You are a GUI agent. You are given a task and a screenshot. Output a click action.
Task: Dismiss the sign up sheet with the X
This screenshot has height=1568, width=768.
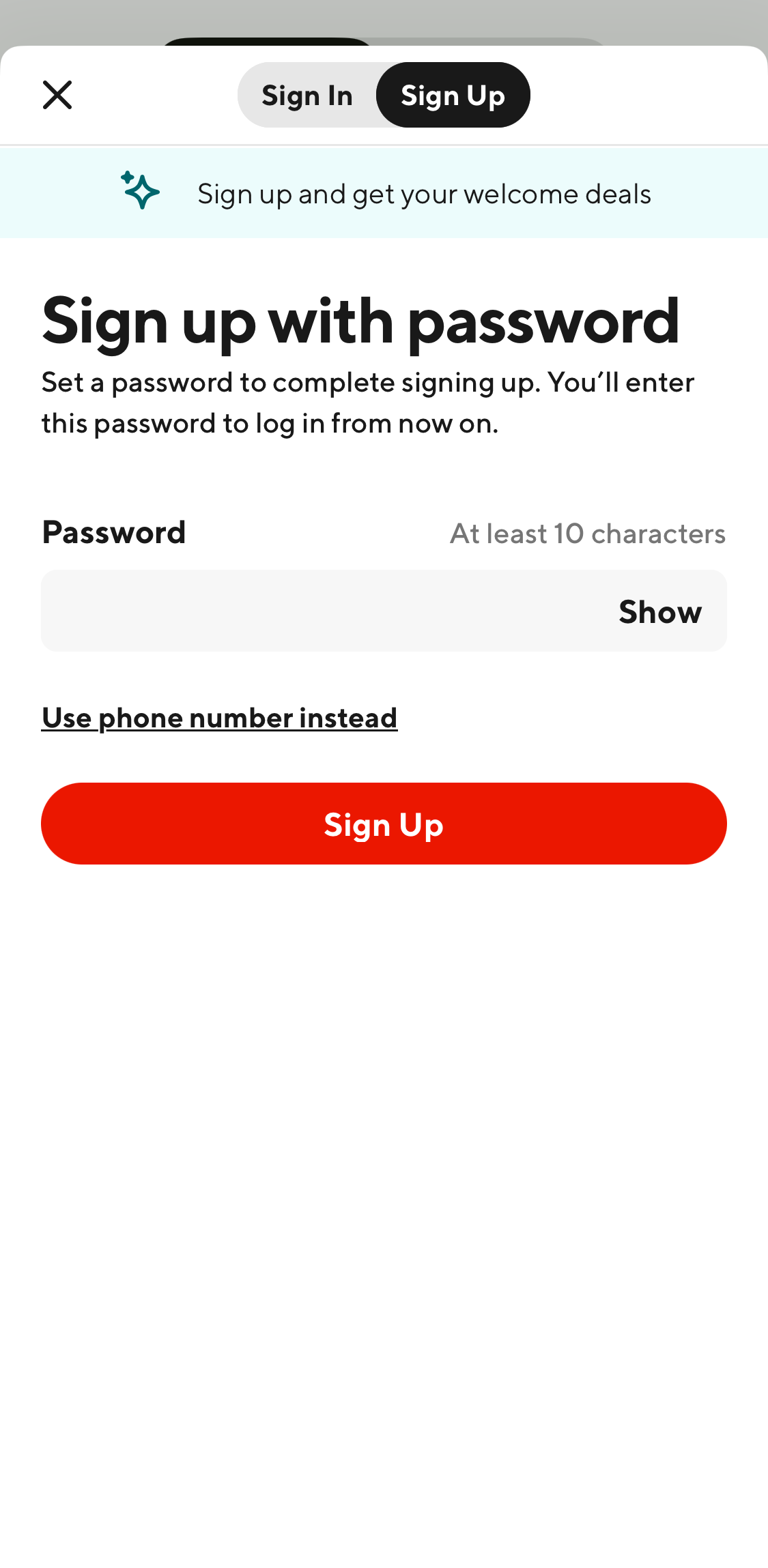57,95
